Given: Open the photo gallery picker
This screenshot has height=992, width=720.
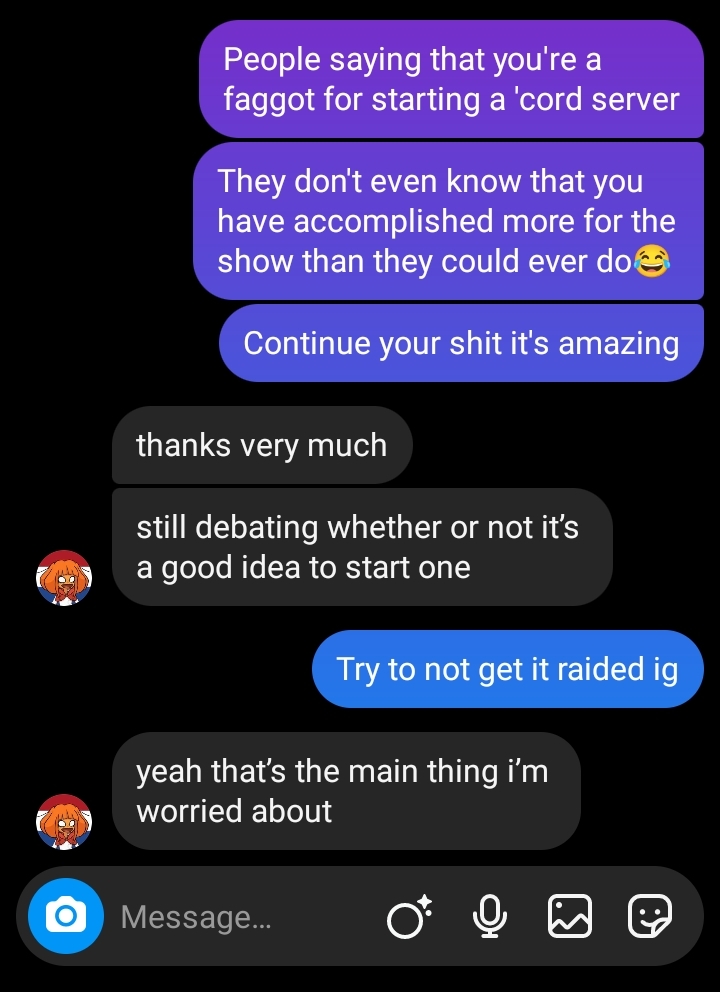Looking at the screenshot, I should pyautogui.click(x=570, y=916).
